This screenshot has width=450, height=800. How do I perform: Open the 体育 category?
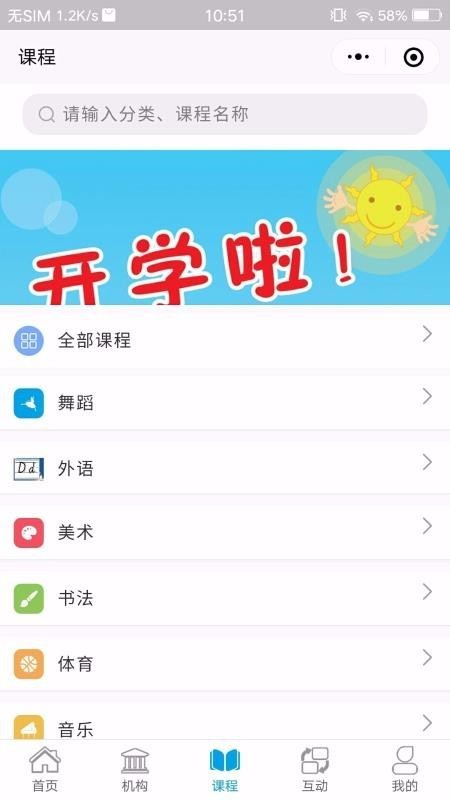point(225,664)
